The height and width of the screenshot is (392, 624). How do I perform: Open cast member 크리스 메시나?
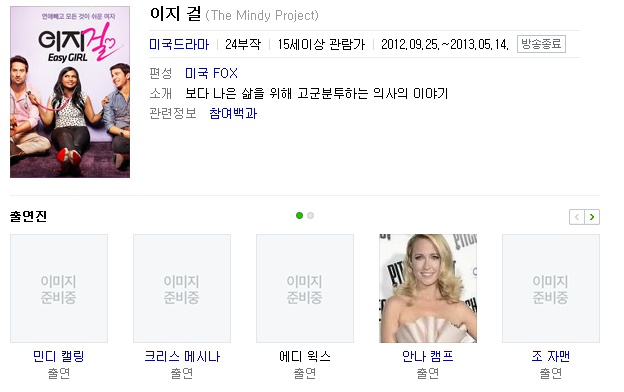pyautogui.click(x=182, y=356)
